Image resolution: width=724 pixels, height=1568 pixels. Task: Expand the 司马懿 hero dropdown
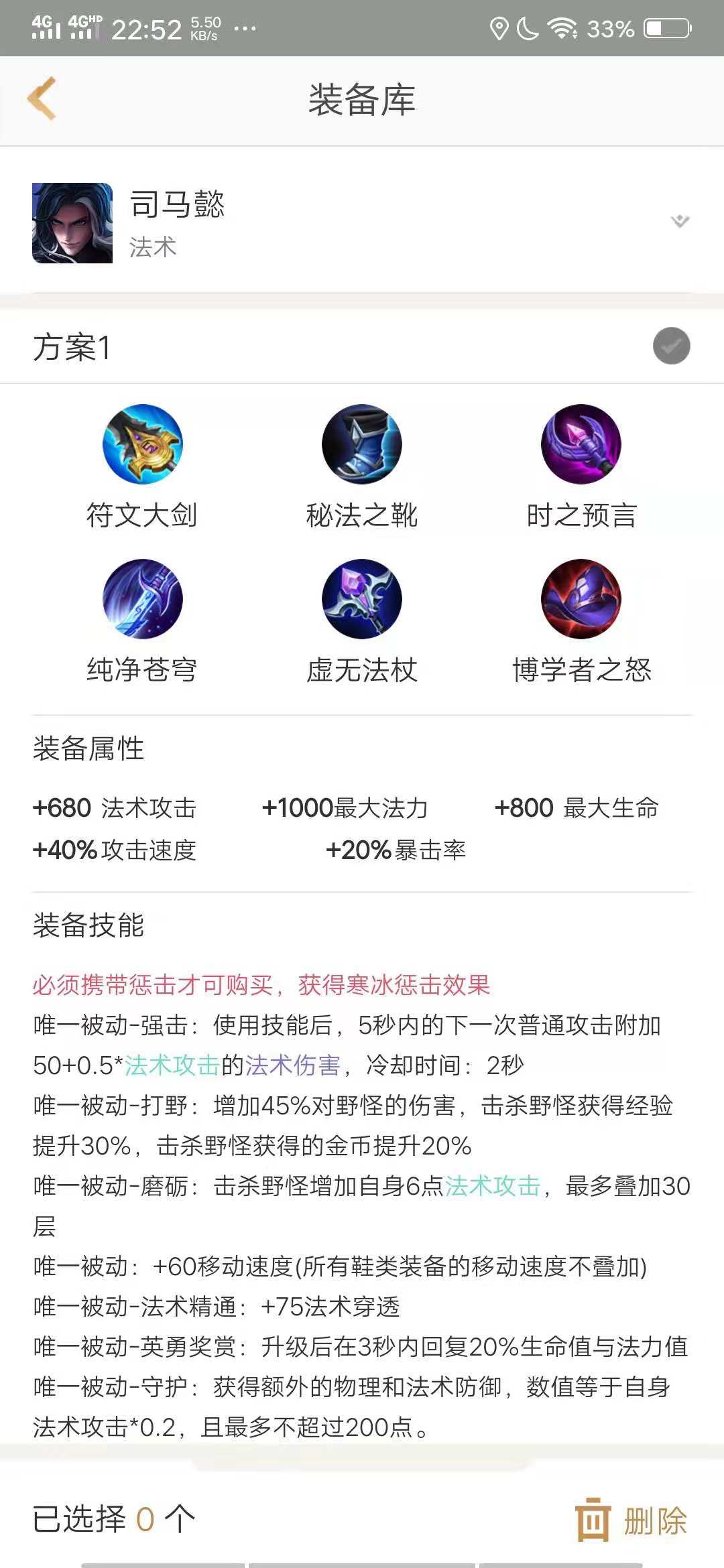(680, 221)
